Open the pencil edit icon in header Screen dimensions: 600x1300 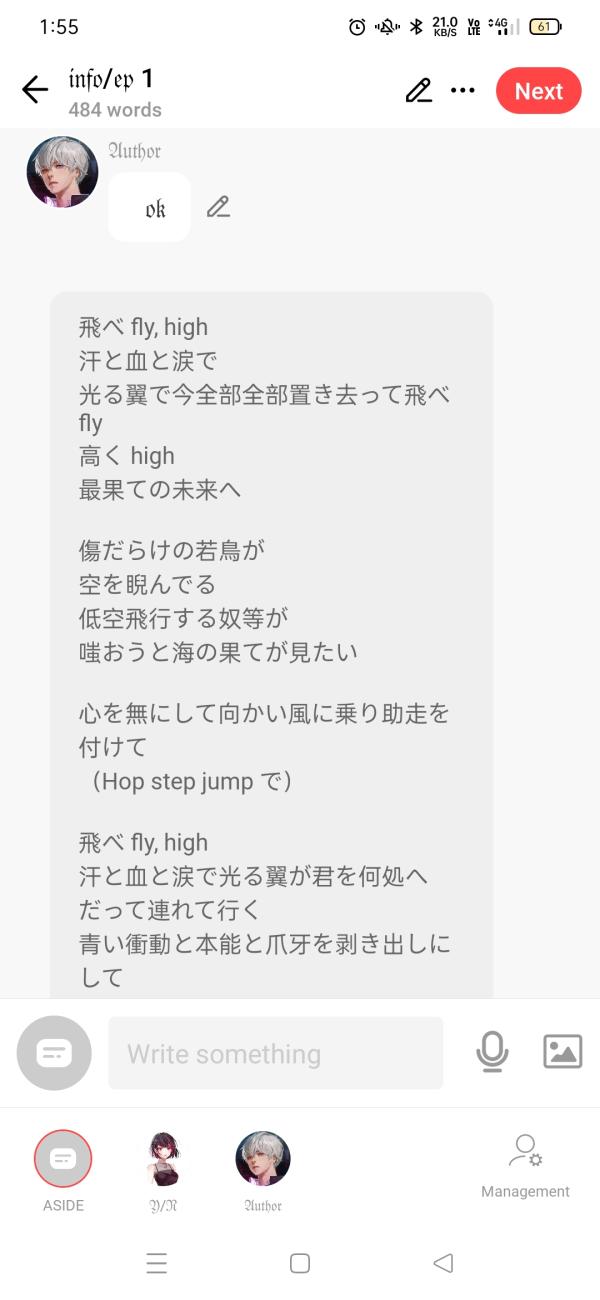click(x=419, y=90)
